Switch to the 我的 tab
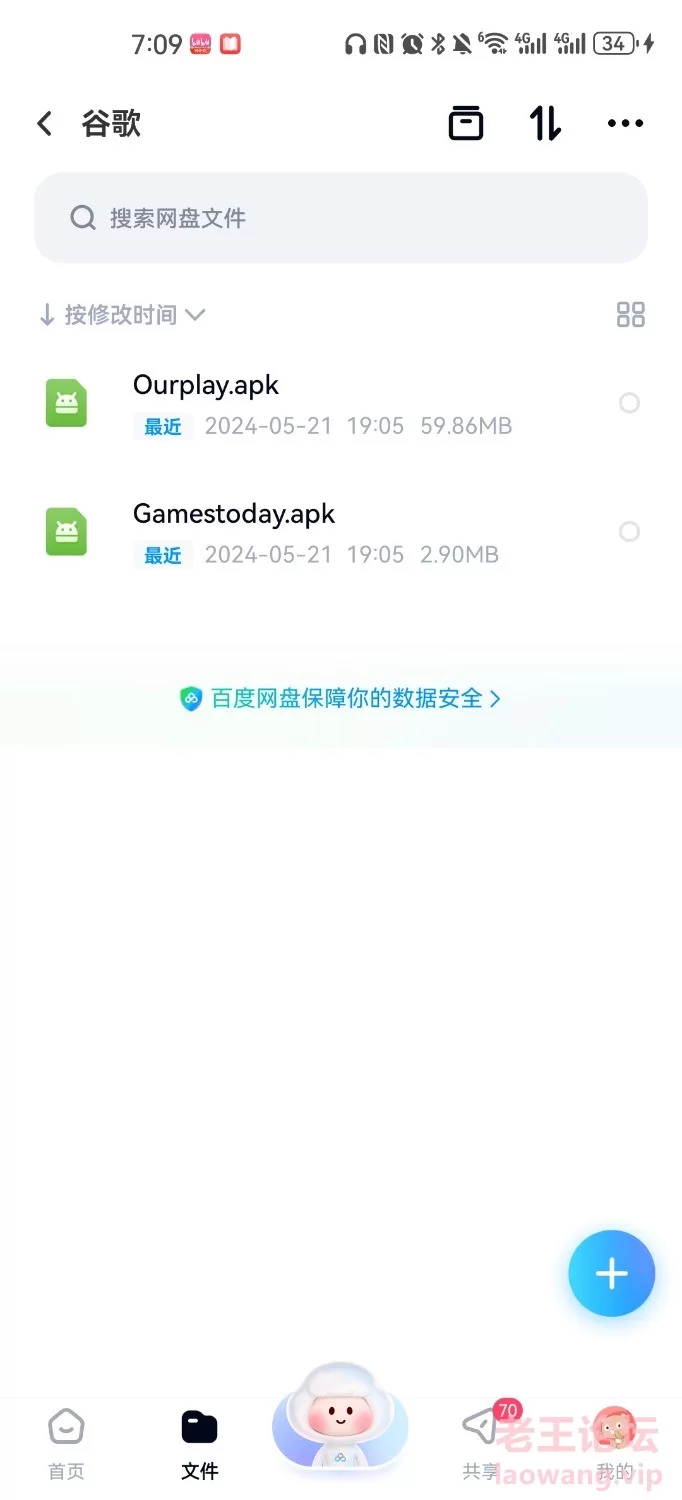 [x=615, y=1444]
